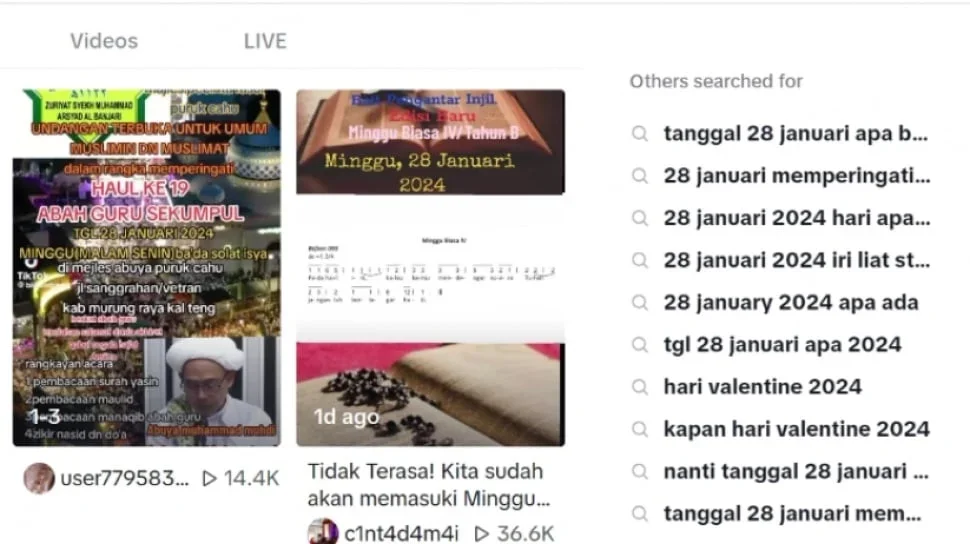Image resolution: width=970 pixels, height=544 pixels.
Task: Search for 'tanggal 28 januari apa b...'
Action: click(795, 134)
